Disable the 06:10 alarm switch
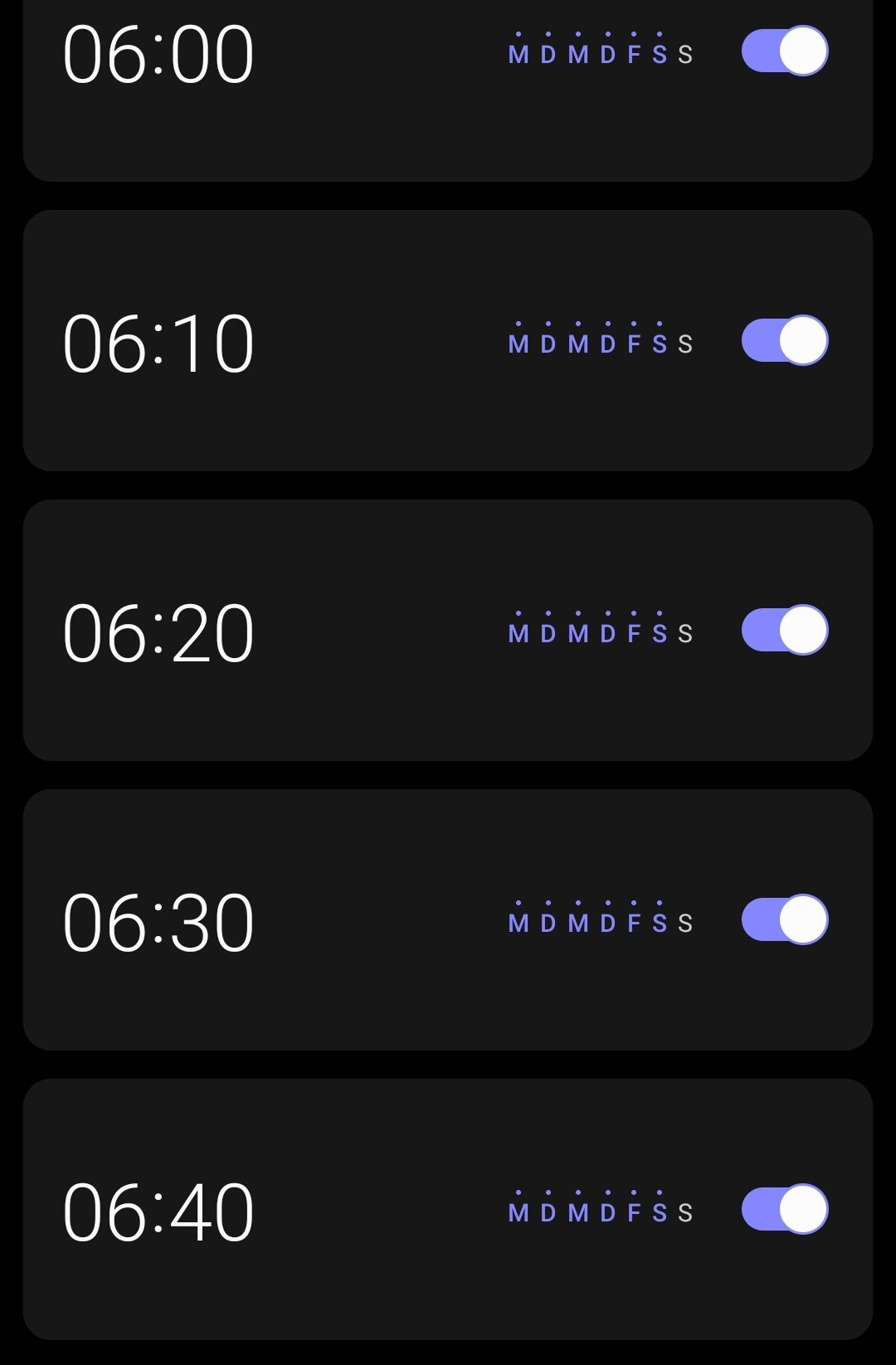896x1365 pixels. pyautogui.click(x=784, y=340)
